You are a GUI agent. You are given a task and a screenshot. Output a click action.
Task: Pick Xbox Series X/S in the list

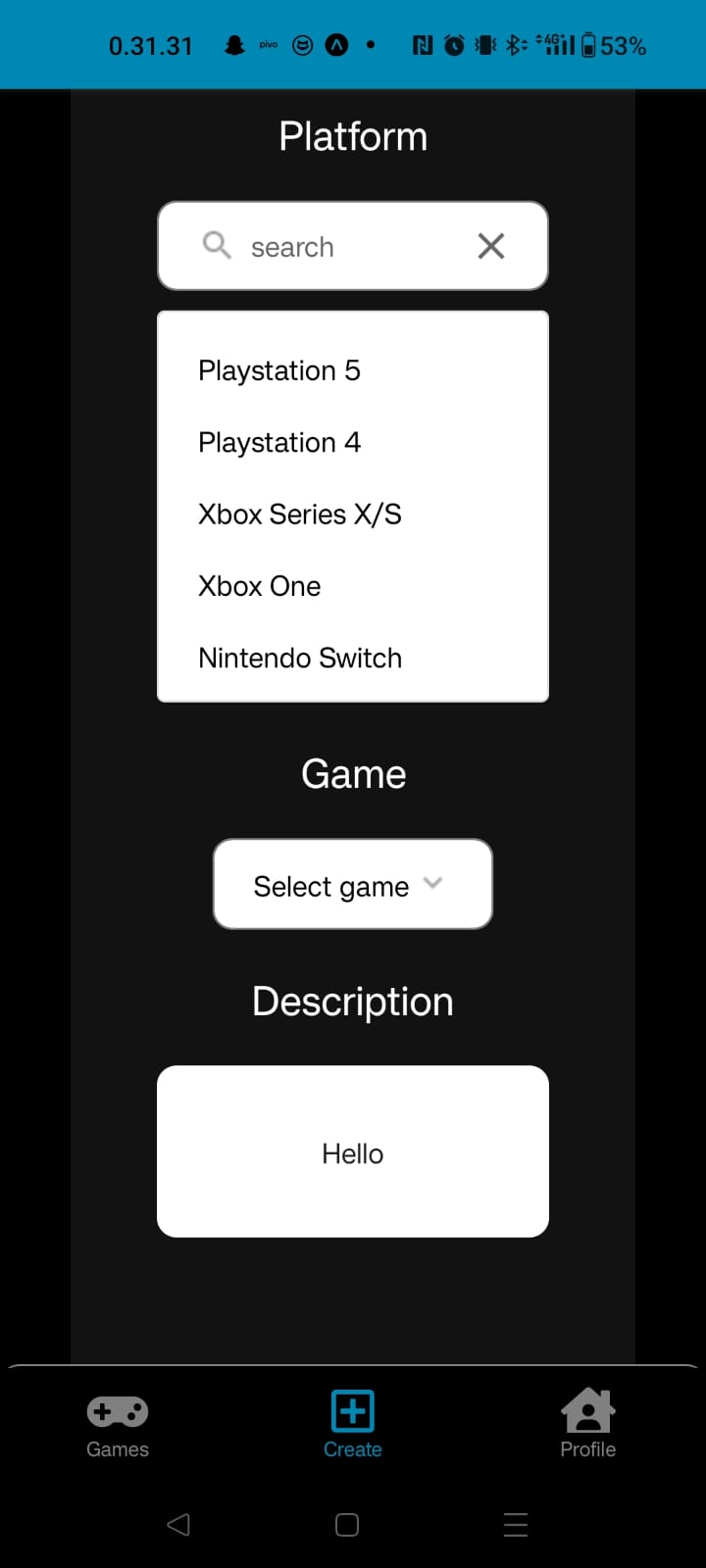pyautogui.click(x=300, y=514)
